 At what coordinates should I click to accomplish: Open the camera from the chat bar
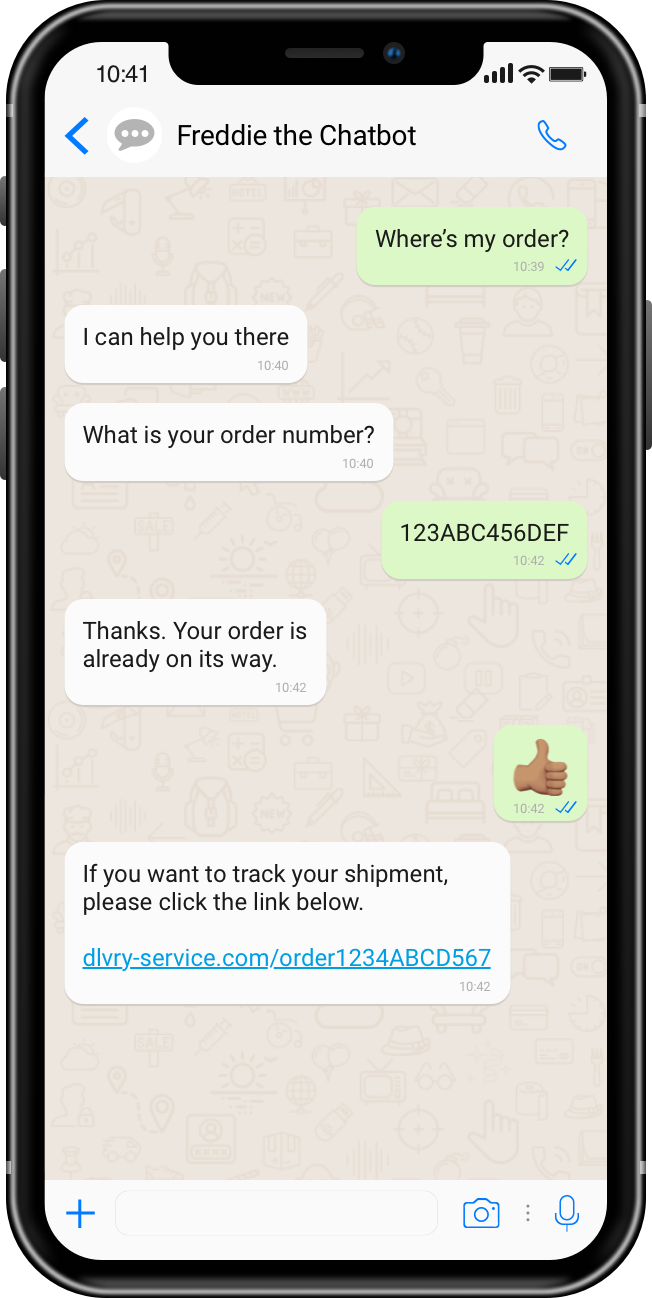pyautogui.click(x=481, y=1213)
